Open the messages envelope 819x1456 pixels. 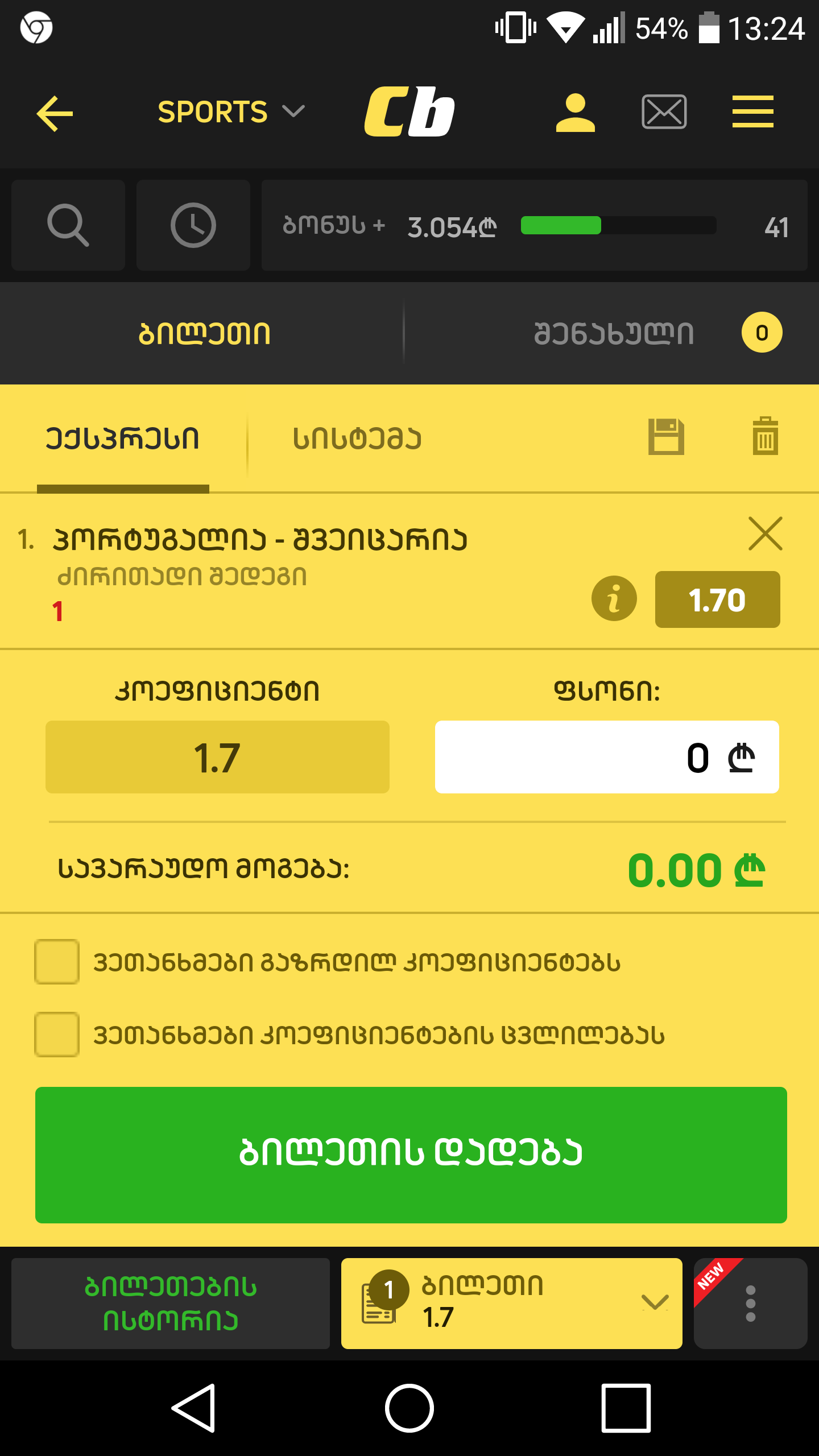click(x=664, y=112)
